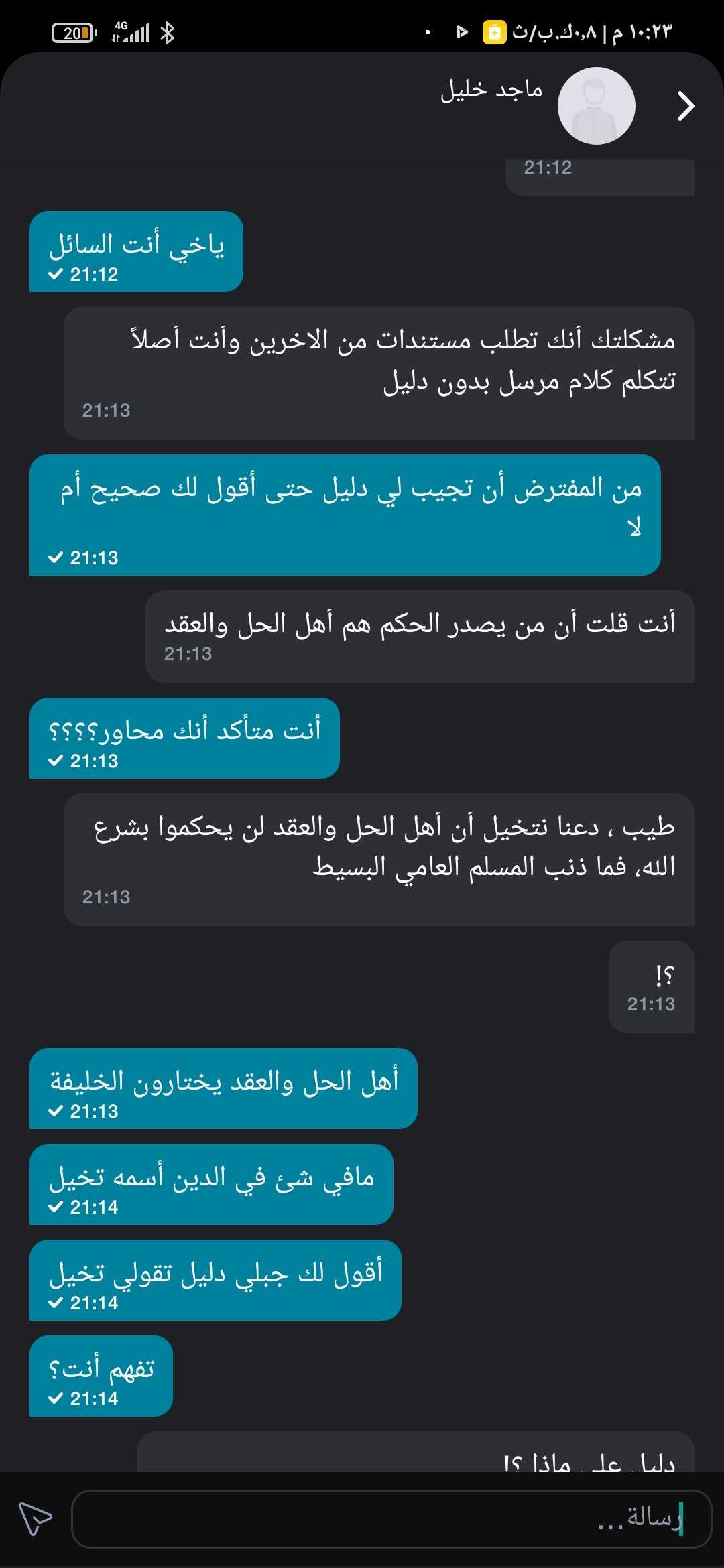Go back using the header arrow
The image size is (724, 1568).
(685, 106)
